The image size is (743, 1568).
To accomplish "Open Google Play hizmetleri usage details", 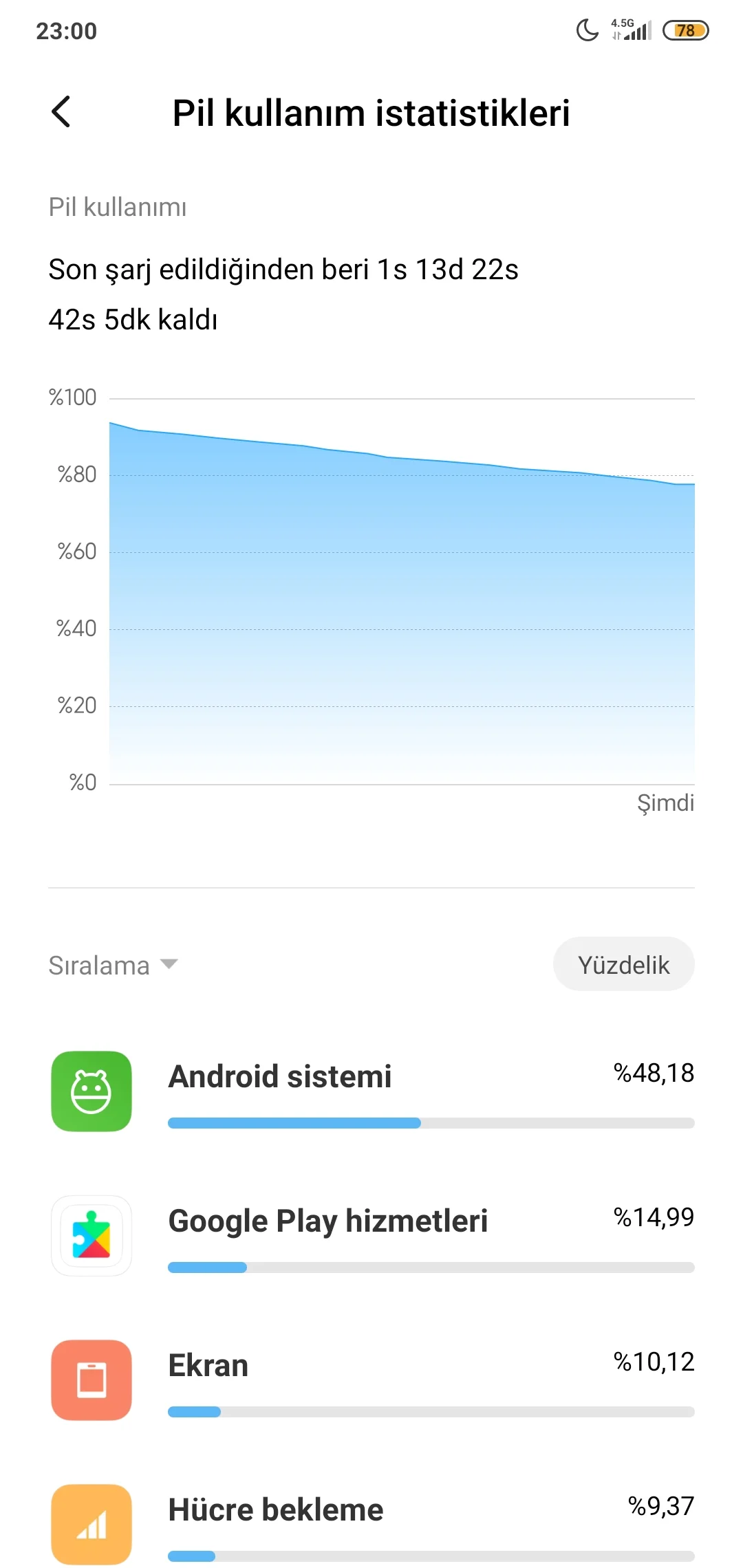I will 371,1237.
